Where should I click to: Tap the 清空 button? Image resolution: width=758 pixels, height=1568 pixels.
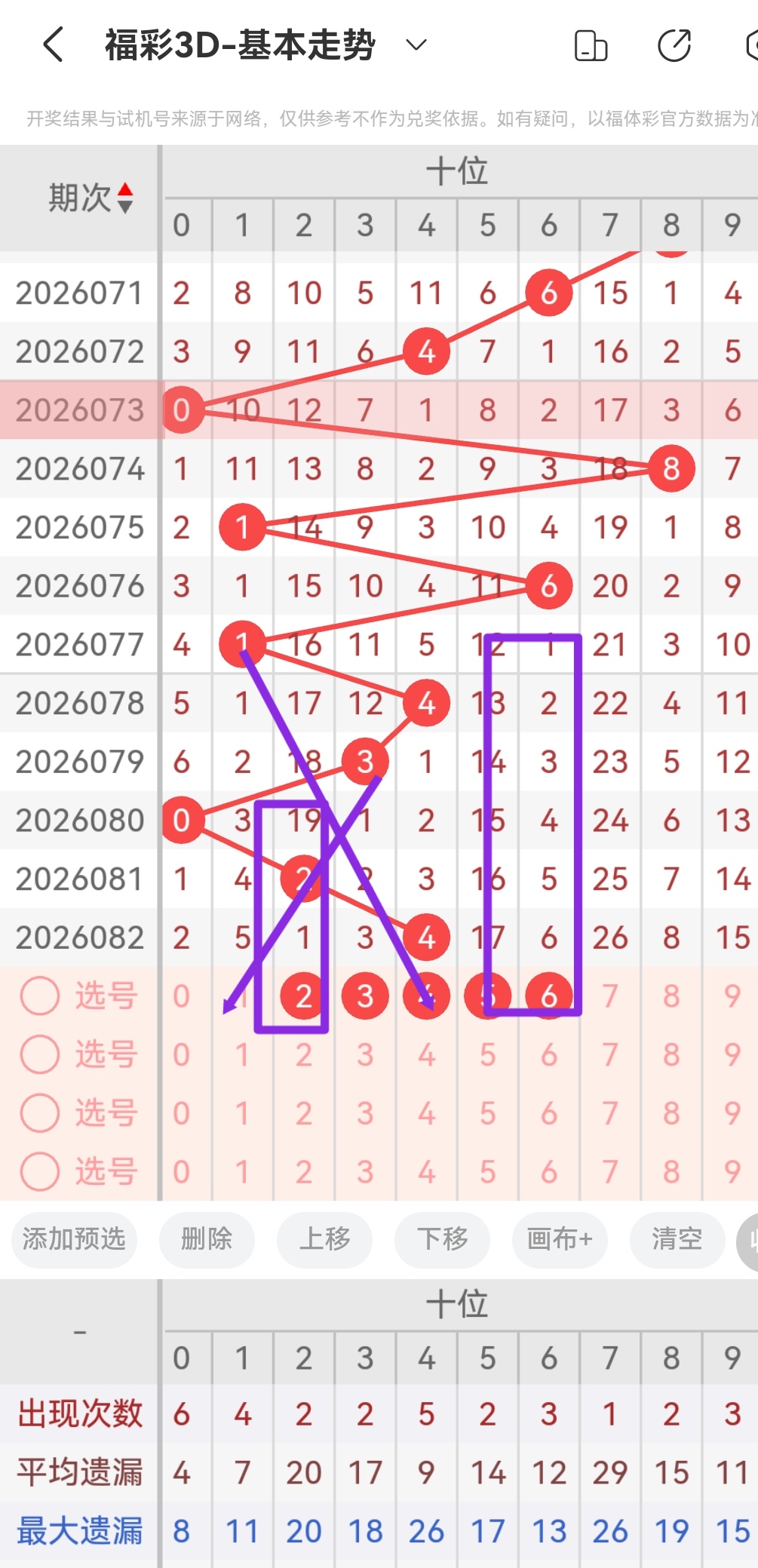[x=677, y=1238]
